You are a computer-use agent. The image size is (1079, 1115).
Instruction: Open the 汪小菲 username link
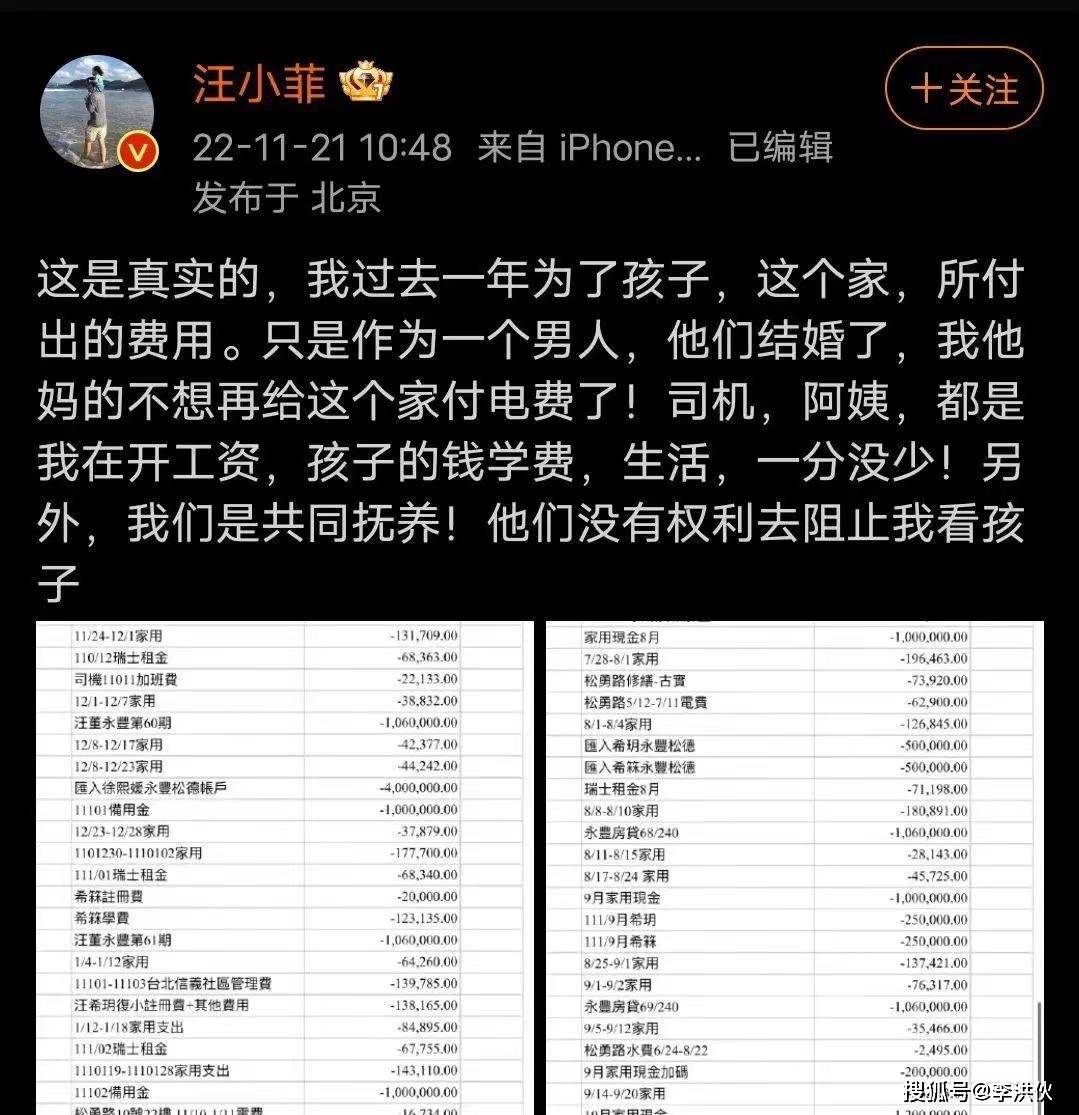(260, 86)
